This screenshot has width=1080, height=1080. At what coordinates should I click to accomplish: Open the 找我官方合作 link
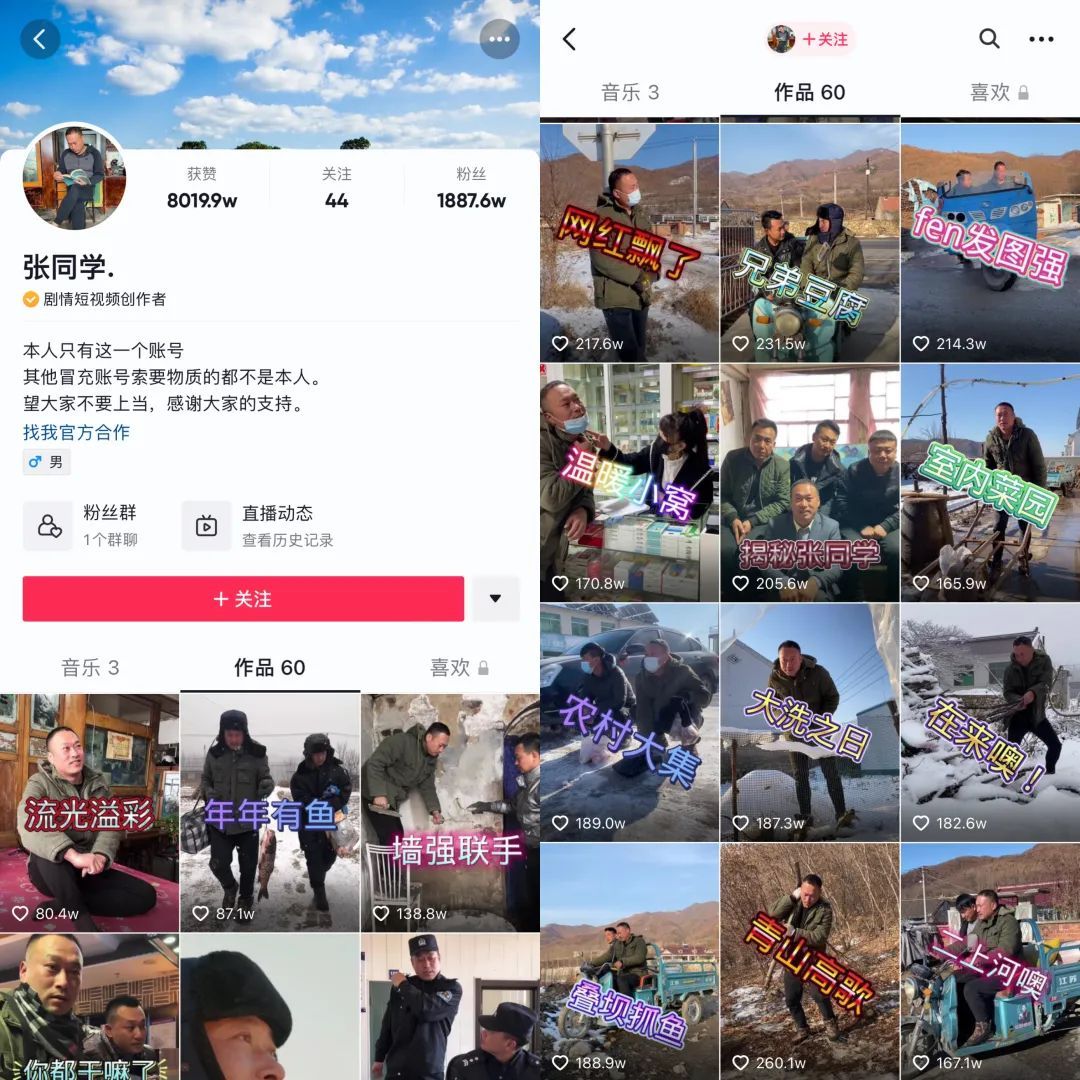(x=77, y=432)
